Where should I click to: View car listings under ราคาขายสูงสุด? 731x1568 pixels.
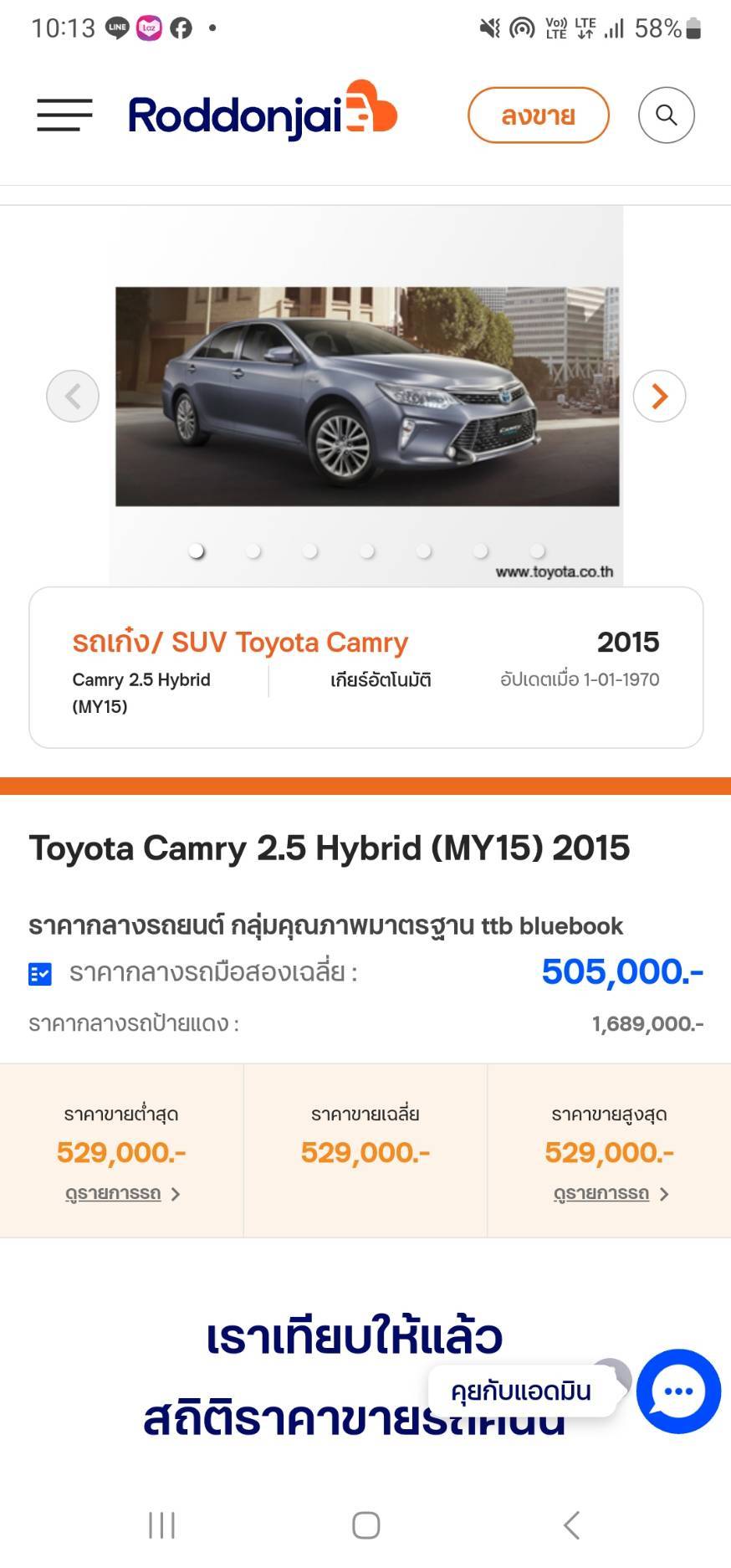coord(611,1193)
